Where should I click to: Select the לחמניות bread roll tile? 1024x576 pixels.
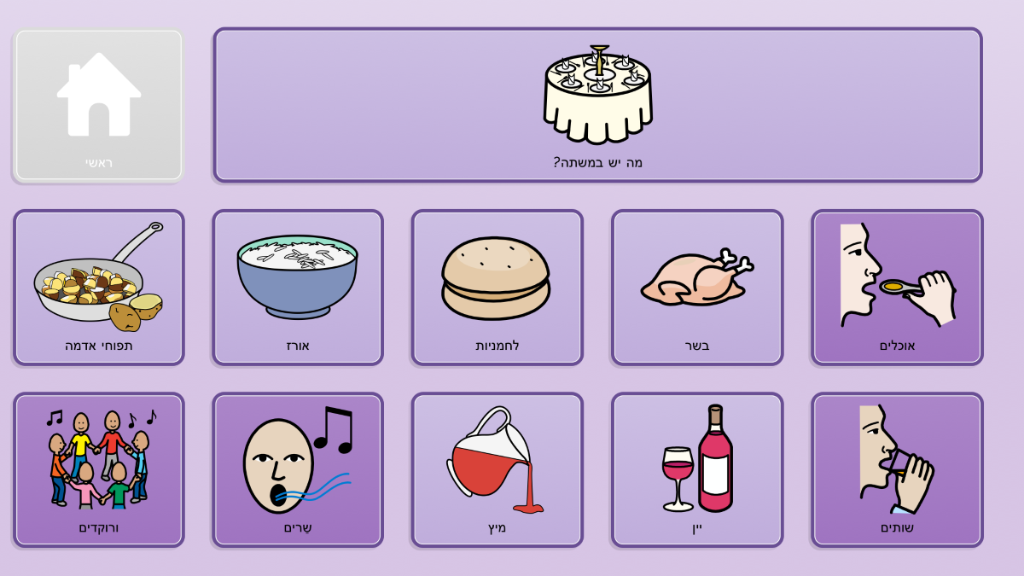point(496,287)
